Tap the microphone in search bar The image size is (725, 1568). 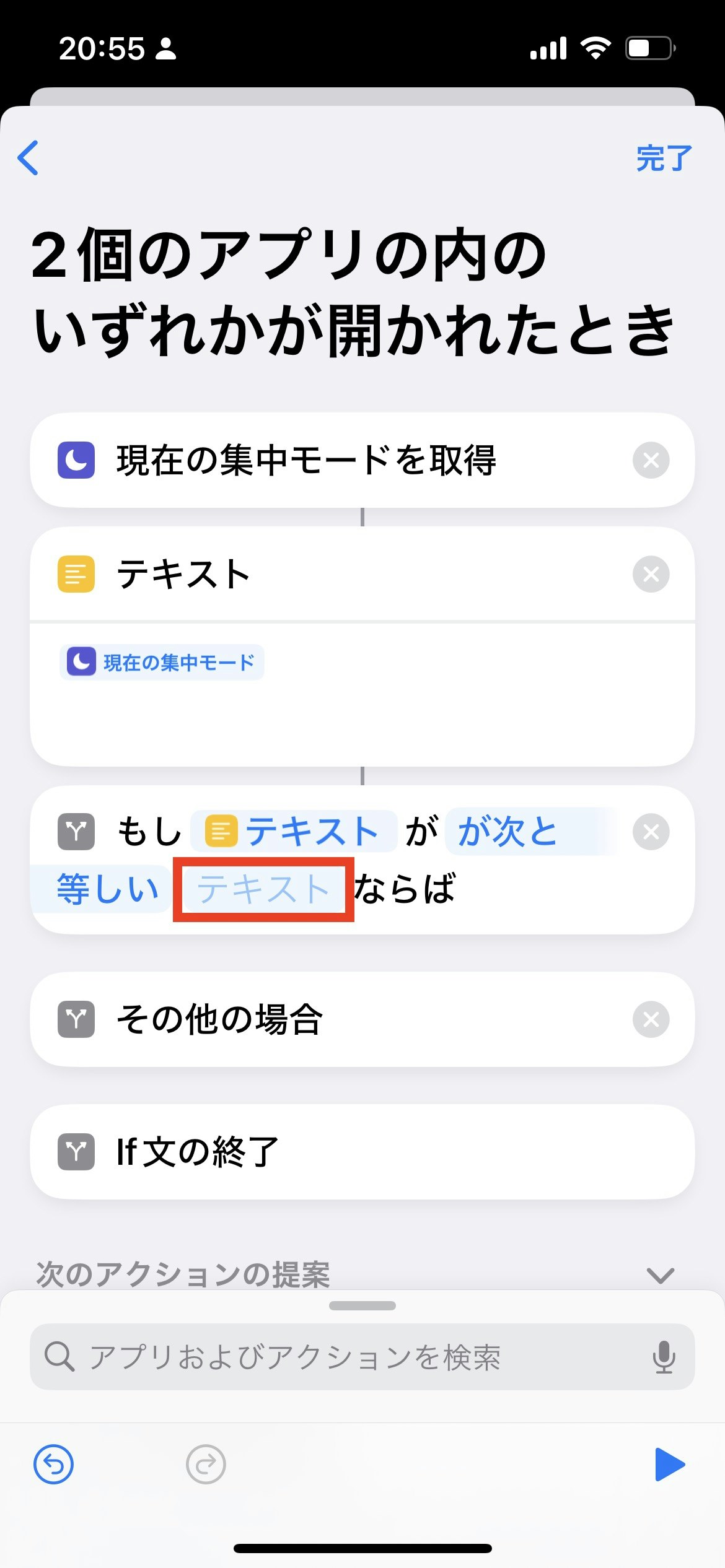[x=663, y=1357]
